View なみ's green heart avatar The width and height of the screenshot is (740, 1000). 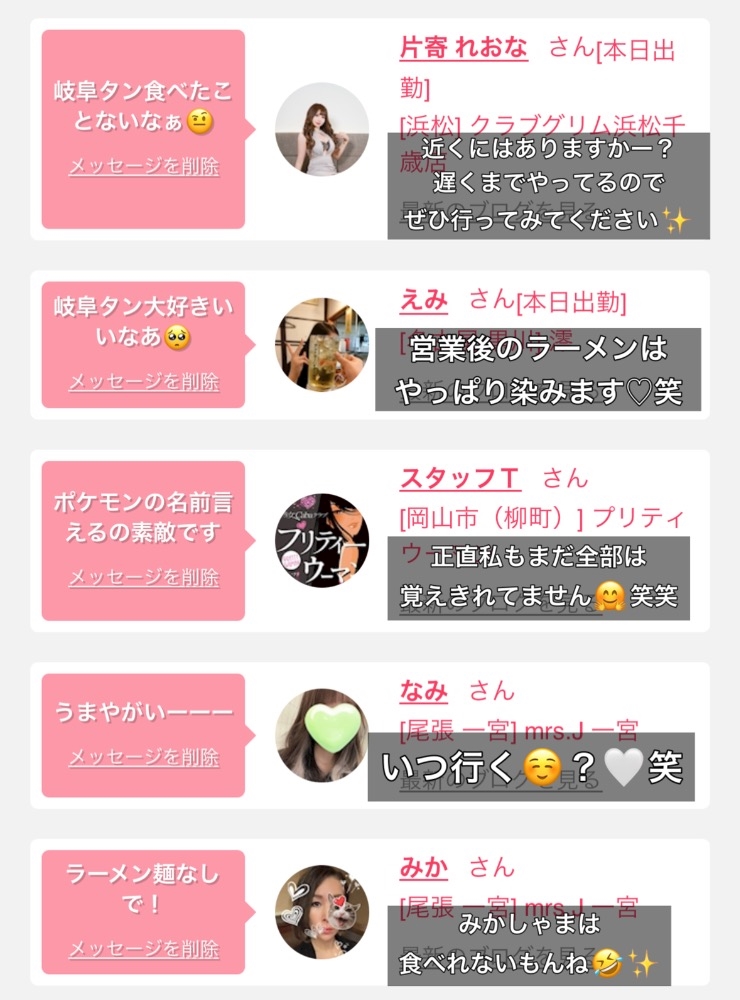(x=322, y=735)
